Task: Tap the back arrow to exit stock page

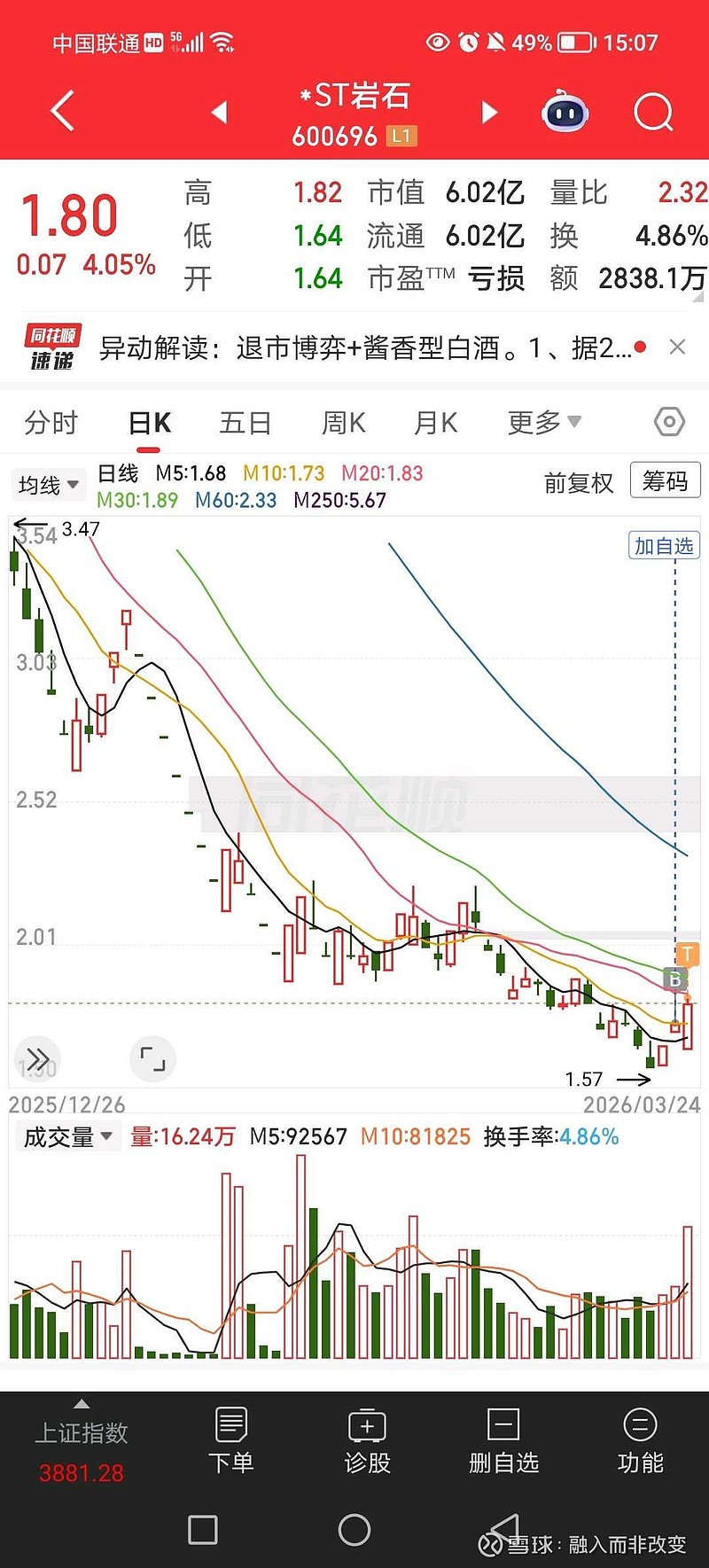Action: (60, 110)
